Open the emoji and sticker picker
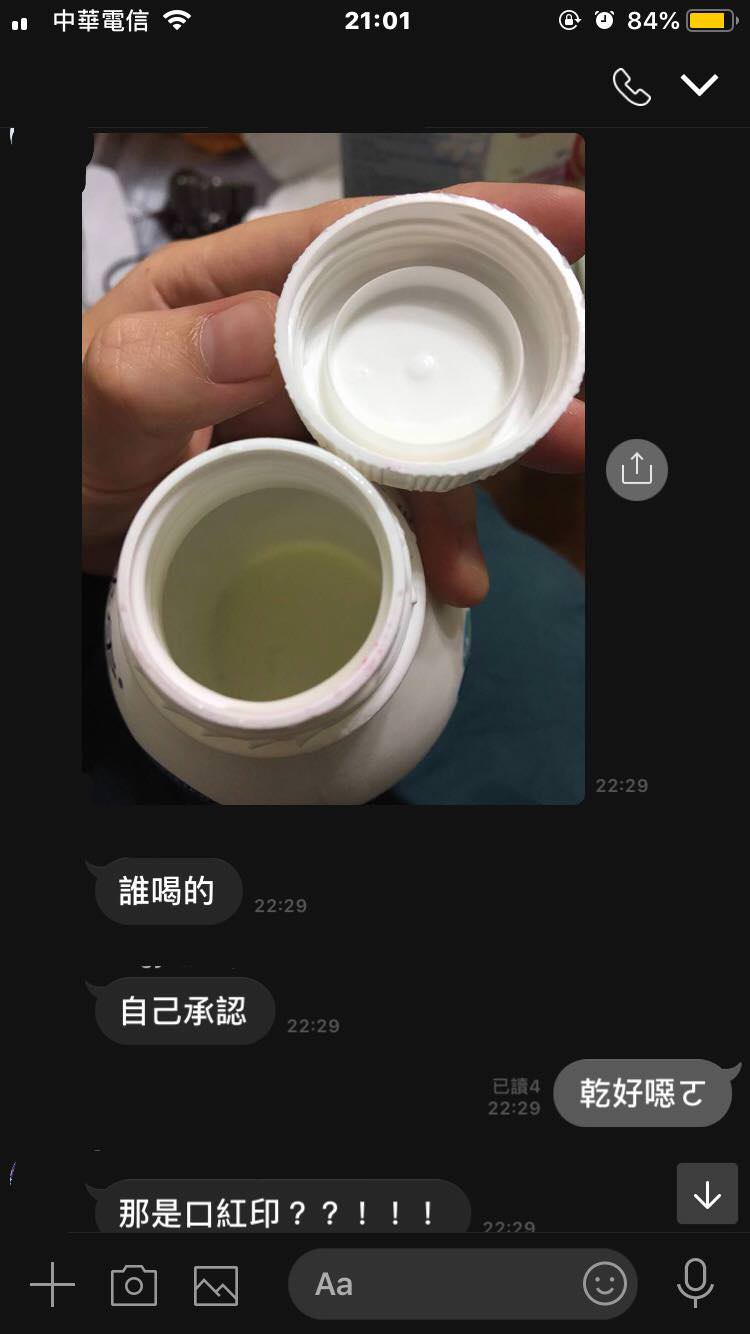 tap(604, 1284)
